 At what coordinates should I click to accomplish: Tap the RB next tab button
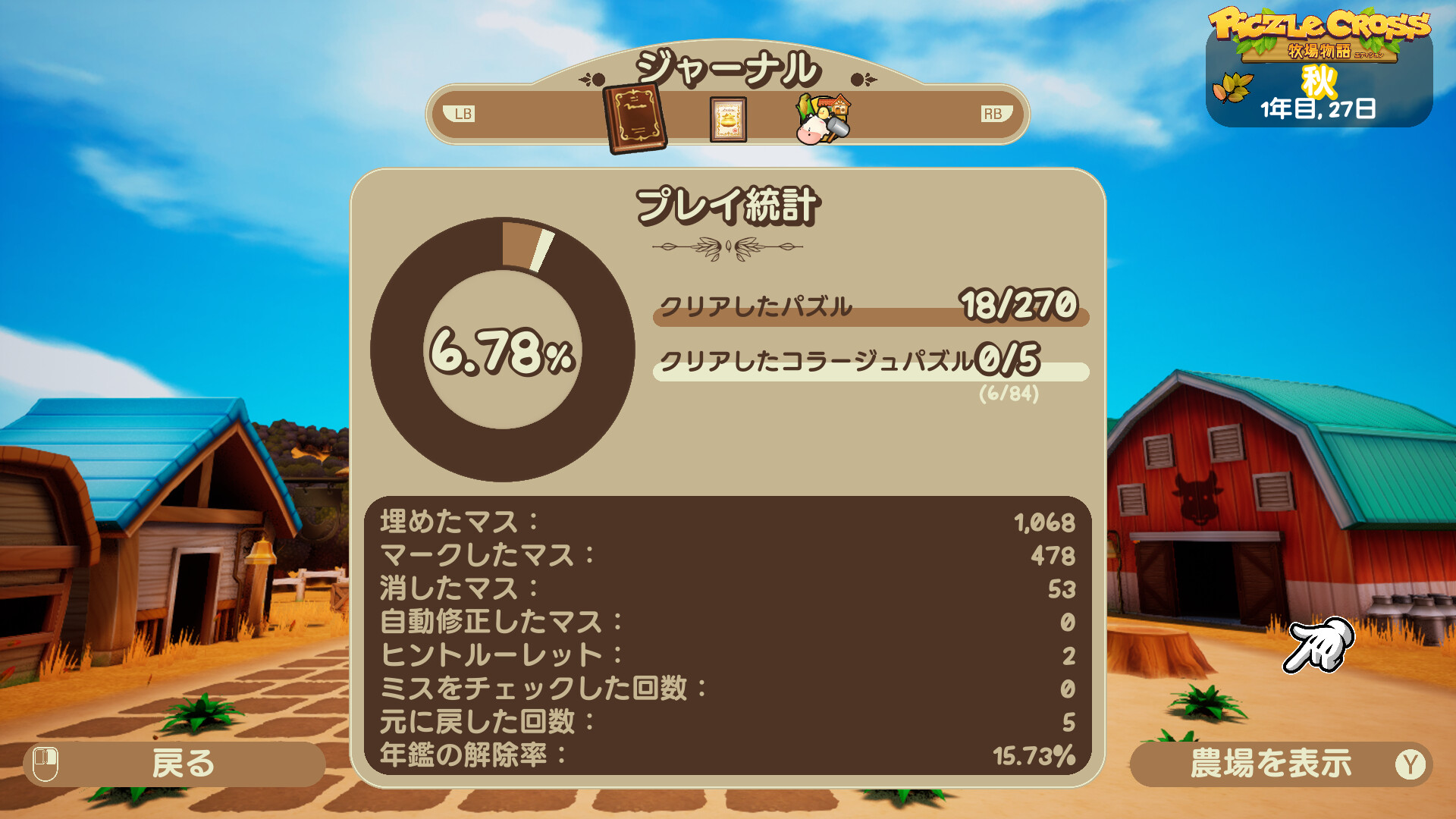992,114
